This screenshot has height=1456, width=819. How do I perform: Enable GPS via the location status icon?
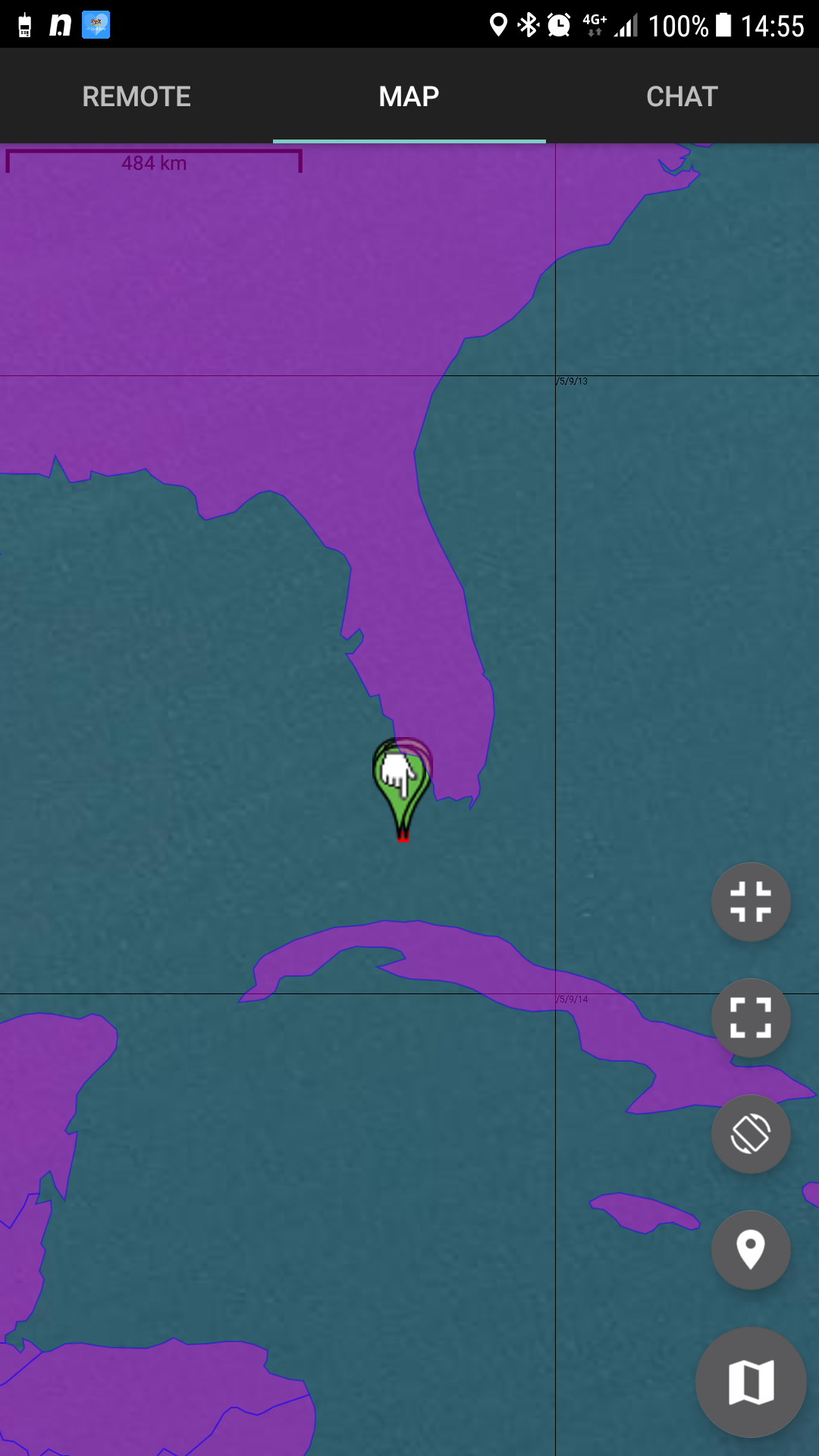coord(498,23)
